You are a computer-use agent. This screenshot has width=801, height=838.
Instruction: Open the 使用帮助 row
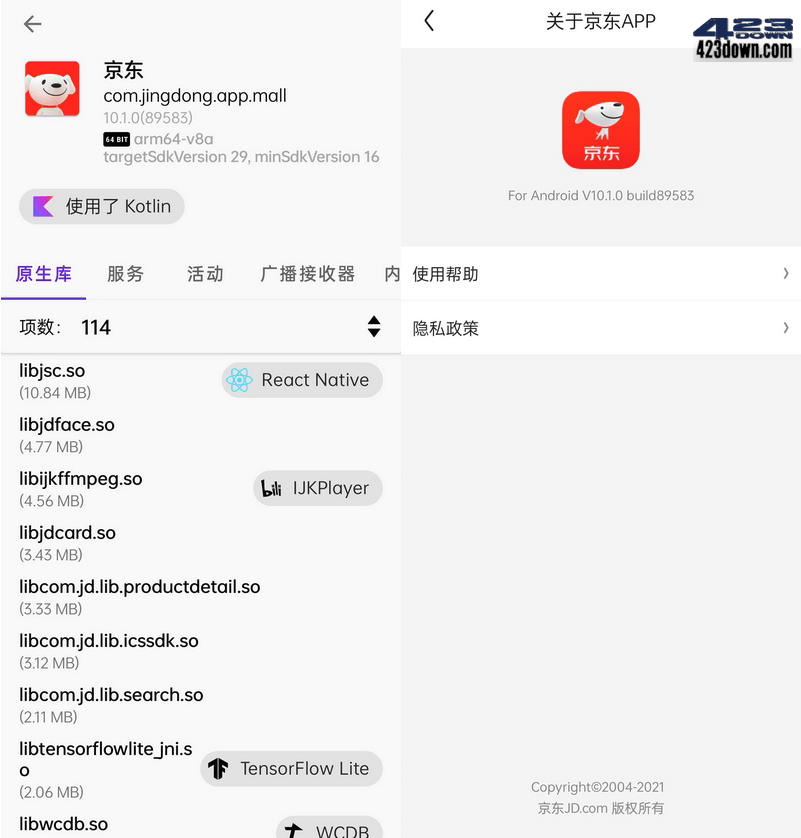(x=600, y=274)
